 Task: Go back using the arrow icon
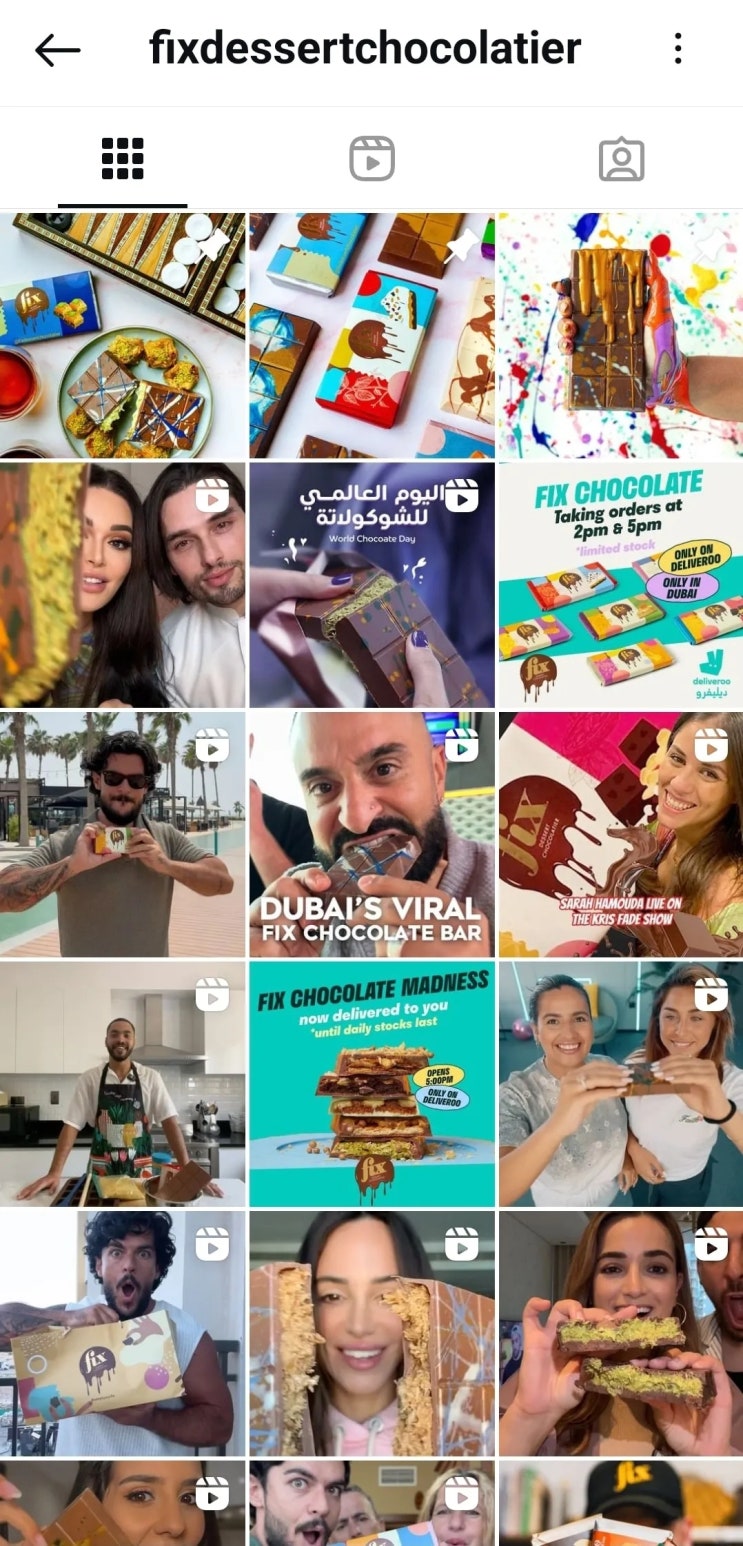pyautogui.click(x=57, y=50)
